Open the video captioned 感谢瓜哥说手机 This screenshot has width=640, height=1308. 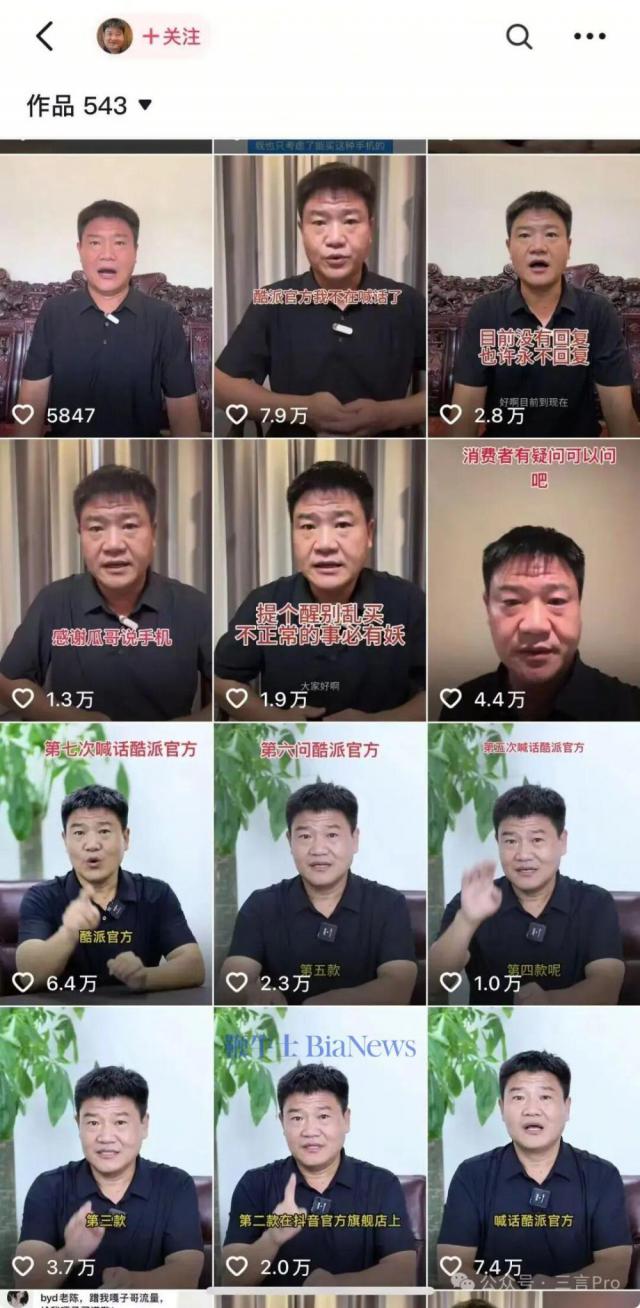click(106, 580)
